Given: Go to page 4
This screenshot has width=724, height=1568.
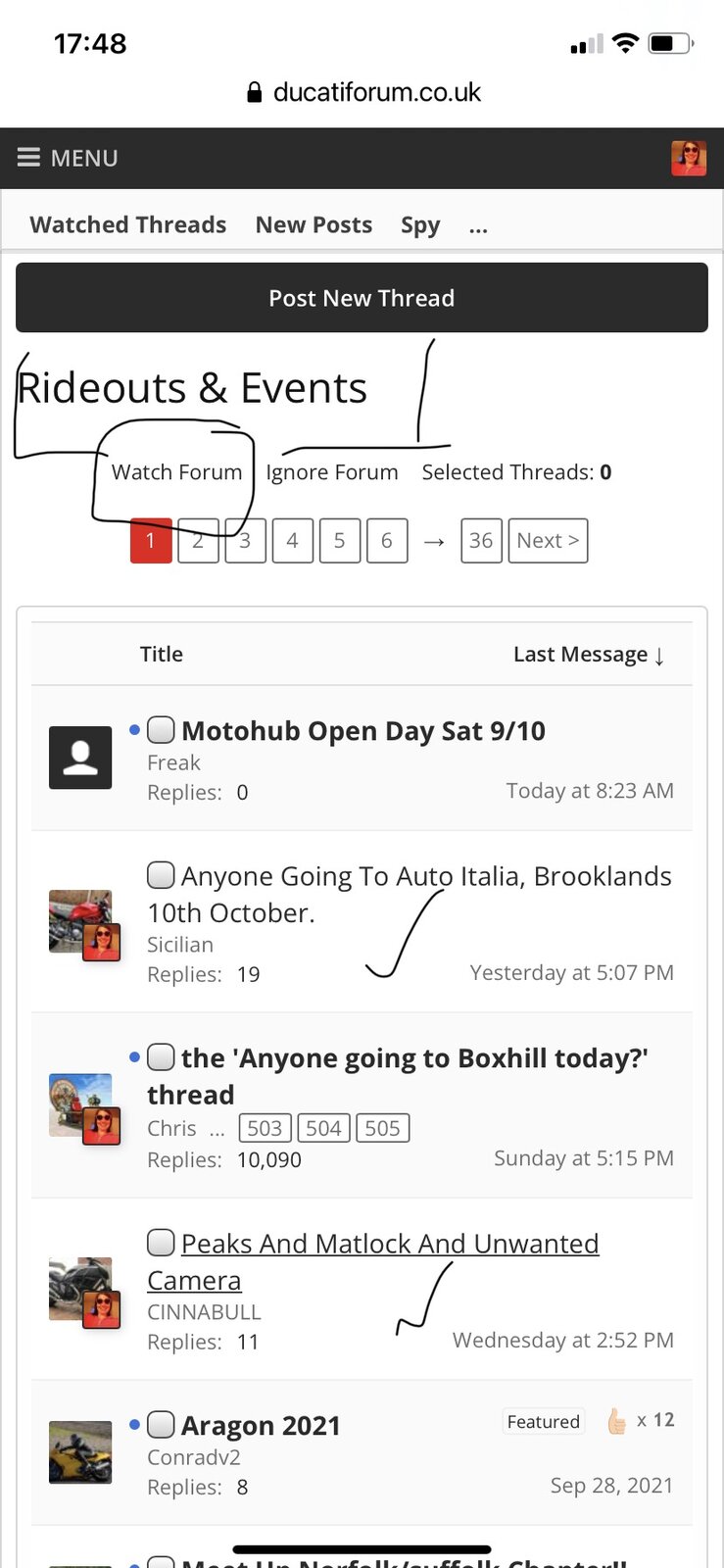Looking at the screenshot, I should [292, 541].
